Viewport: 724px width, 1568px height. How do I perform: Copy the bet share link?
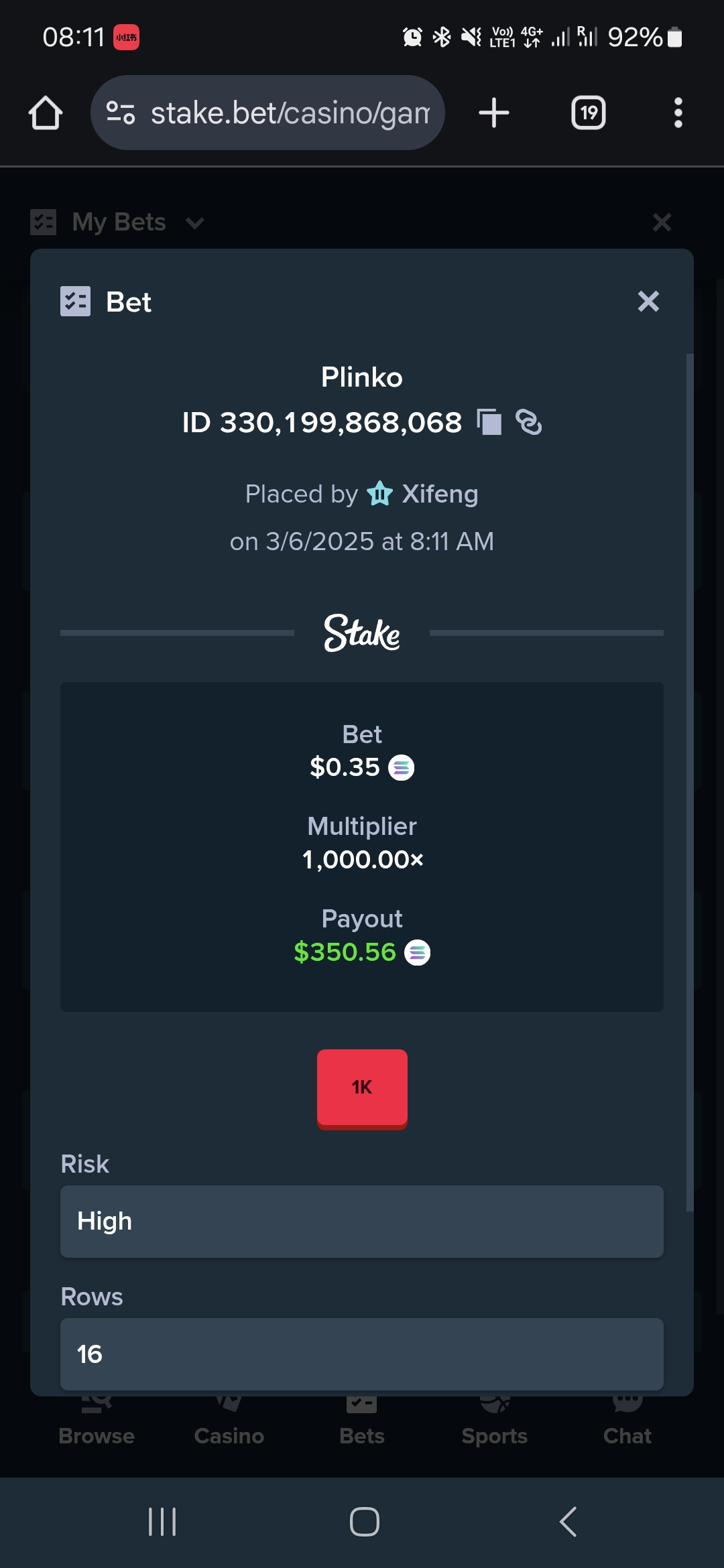pos(528,422)
